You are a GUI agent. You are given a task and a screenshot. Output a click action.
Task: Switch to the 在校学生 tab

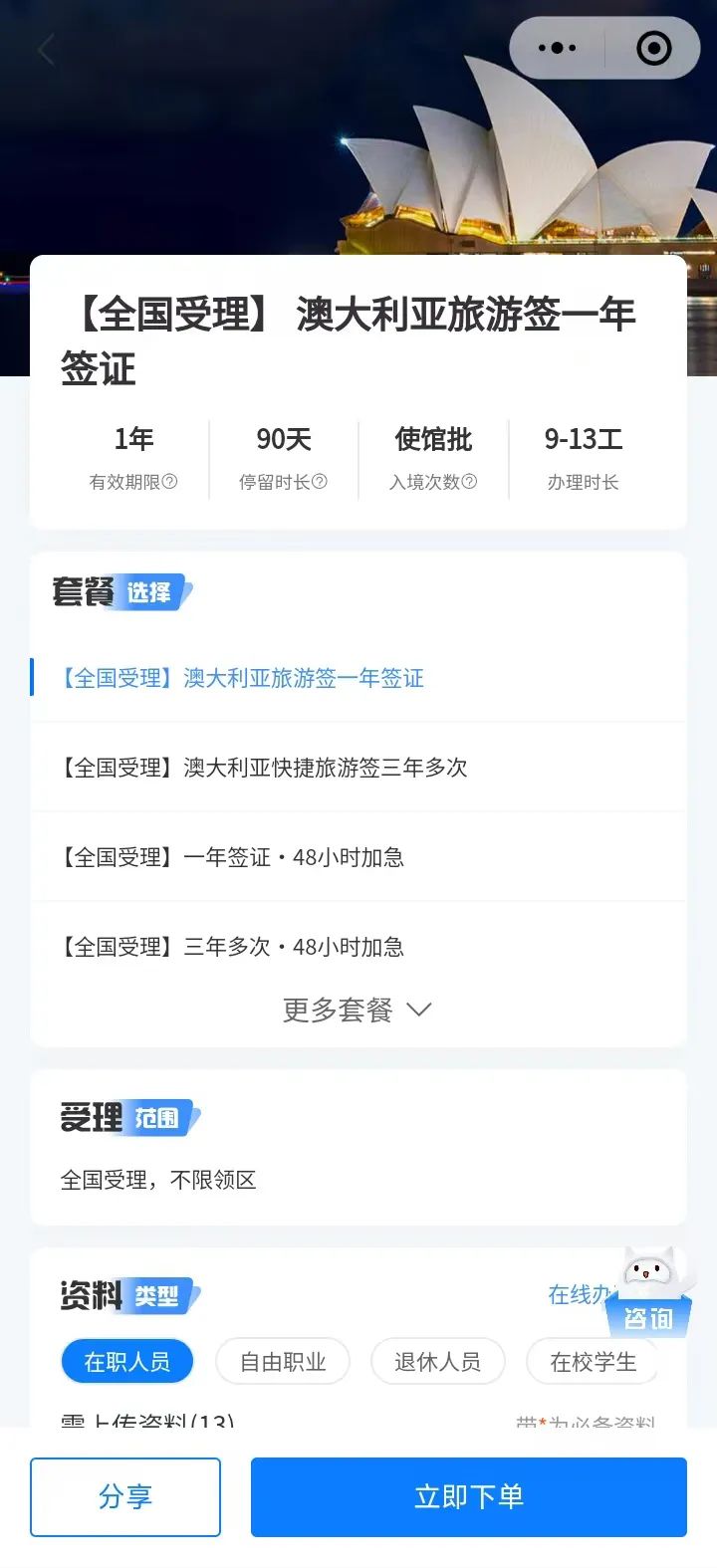click(x=593, y=1362)
